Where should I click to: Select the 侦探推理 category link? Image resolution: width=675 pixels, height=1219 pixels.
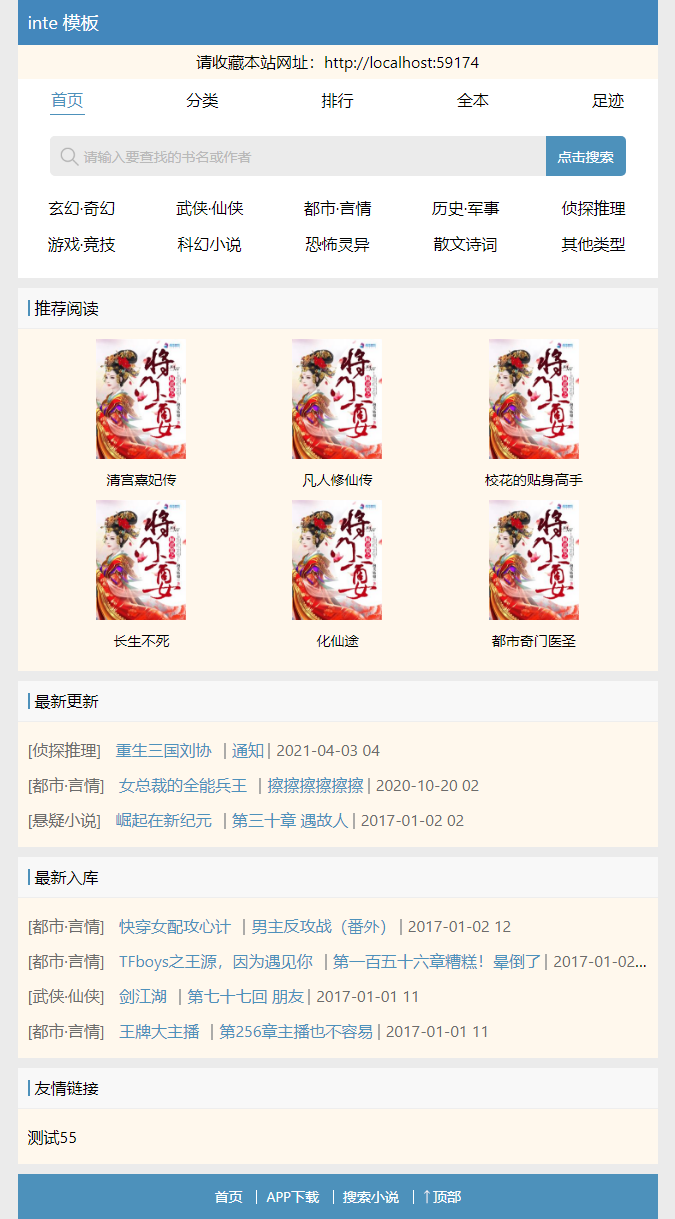pyautogui.click(x=593, y=209)
